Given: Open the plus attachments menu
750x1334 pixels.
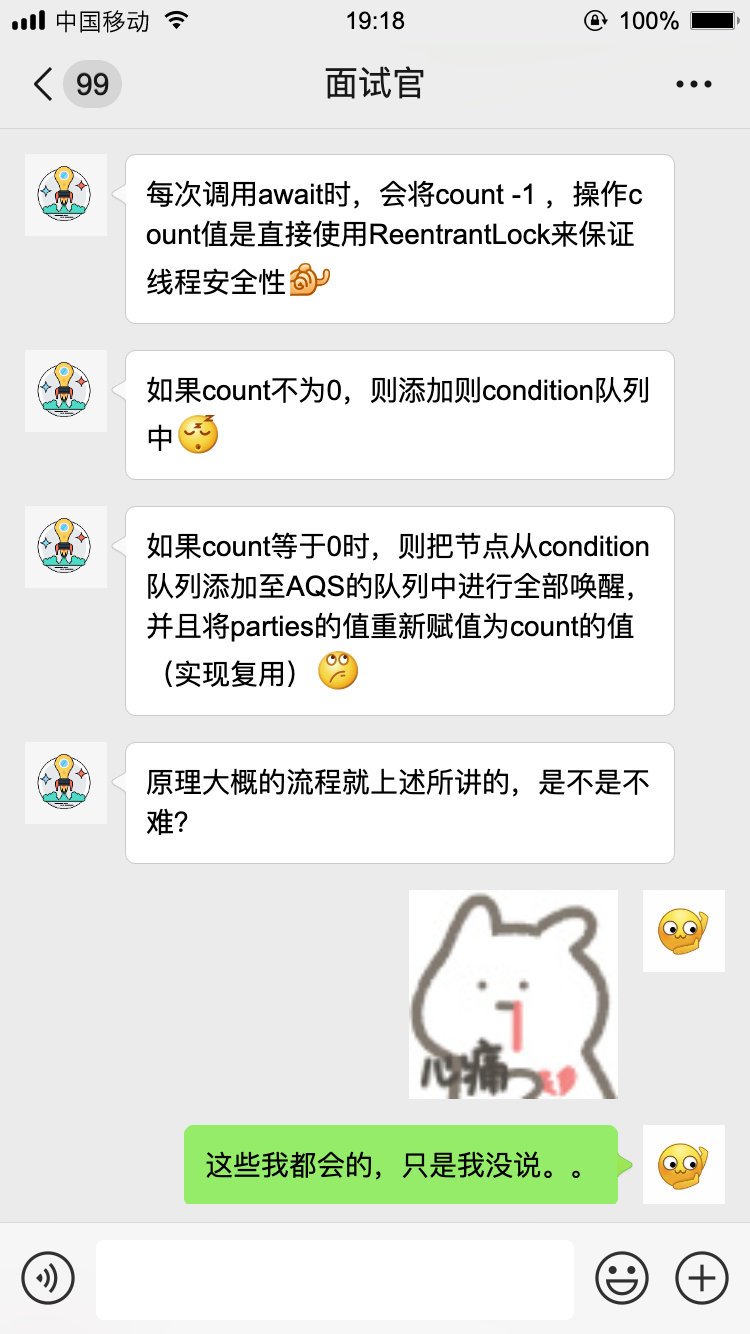Looking at the screenshot, I should click(x=701, y=1278).
